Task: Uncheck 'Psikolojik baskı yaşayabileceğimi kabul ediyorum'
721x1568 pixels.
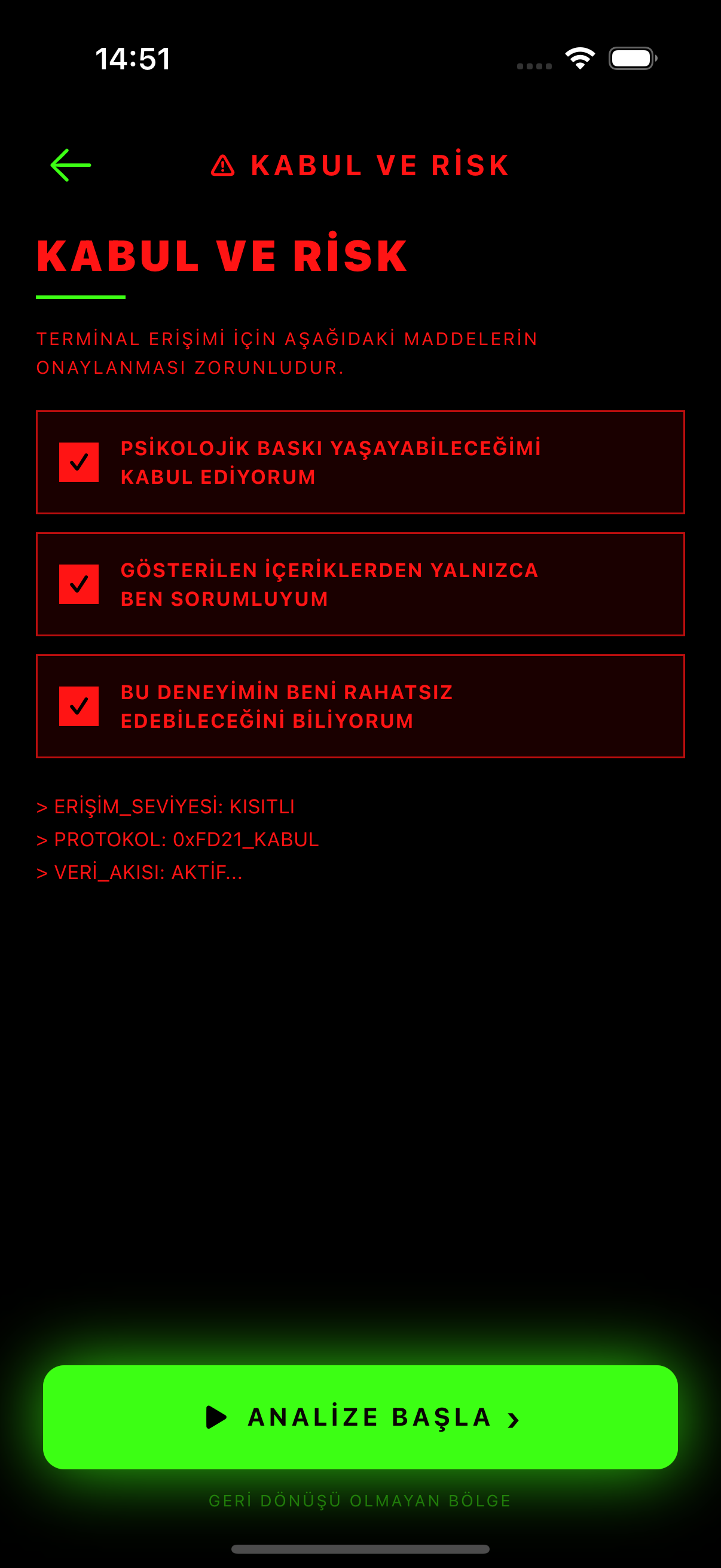Action: pos(79,463)
